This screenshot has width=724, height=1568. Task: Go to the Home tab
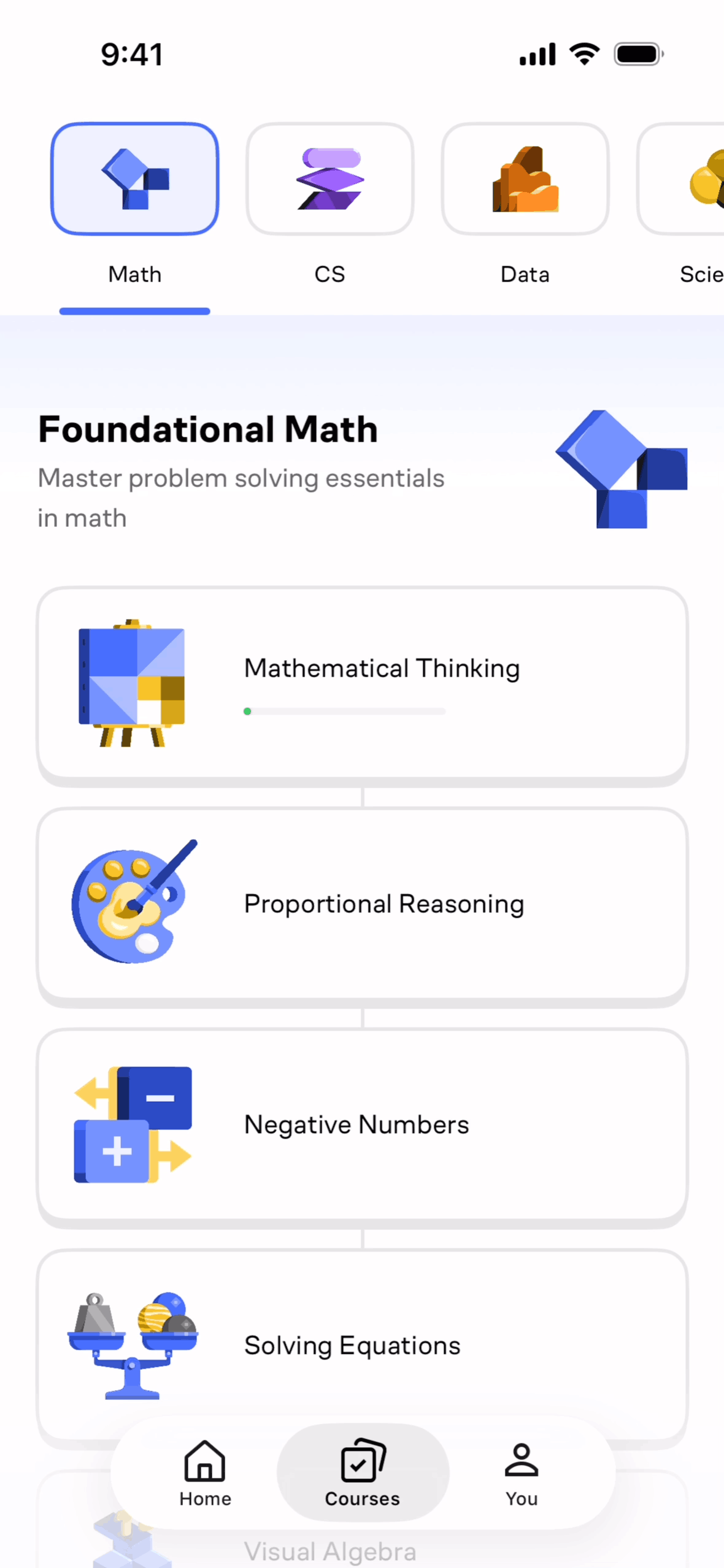[x=205, y=1474]
